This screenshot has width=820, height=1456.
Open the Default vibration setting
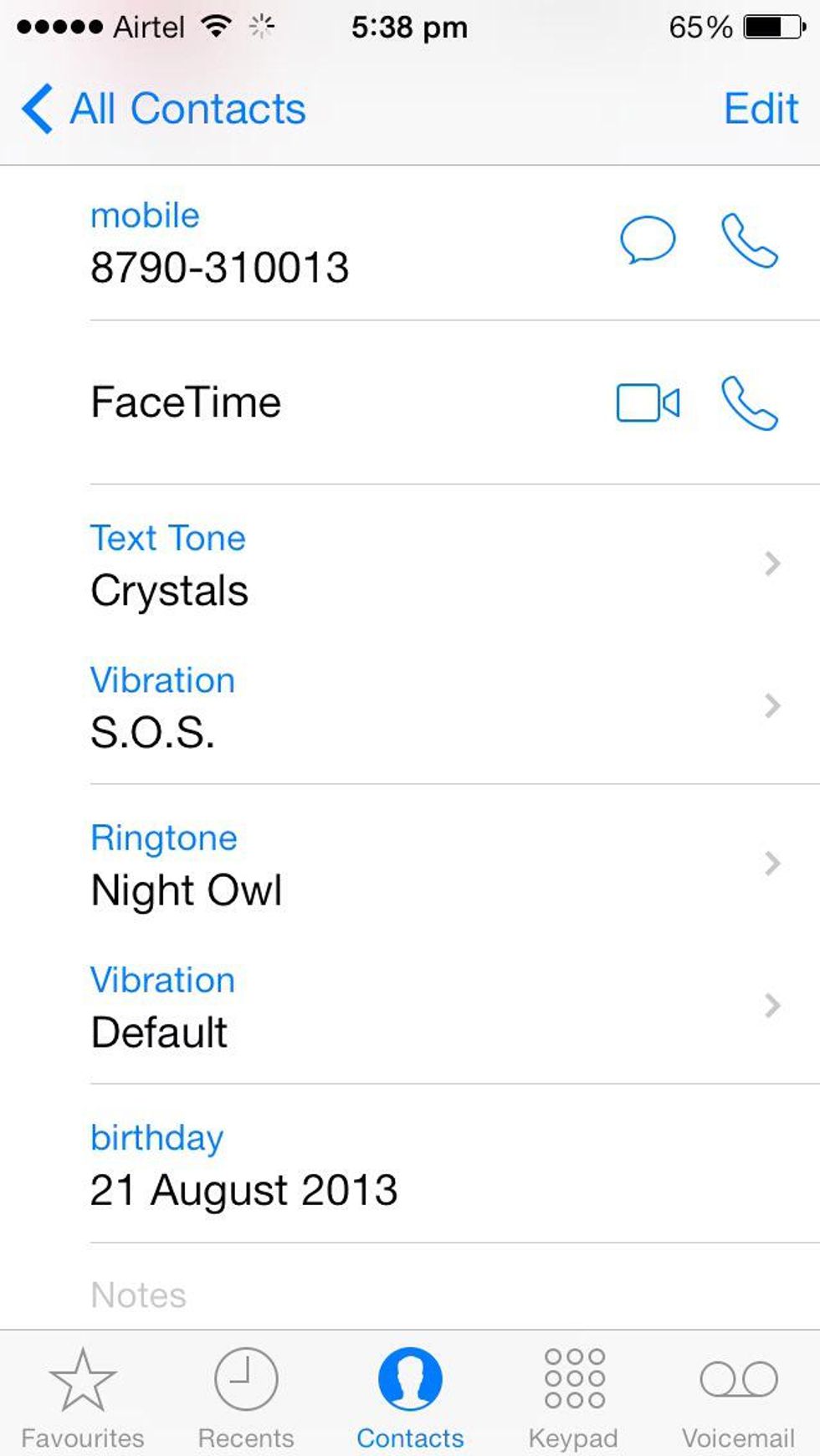point(435,1007)
